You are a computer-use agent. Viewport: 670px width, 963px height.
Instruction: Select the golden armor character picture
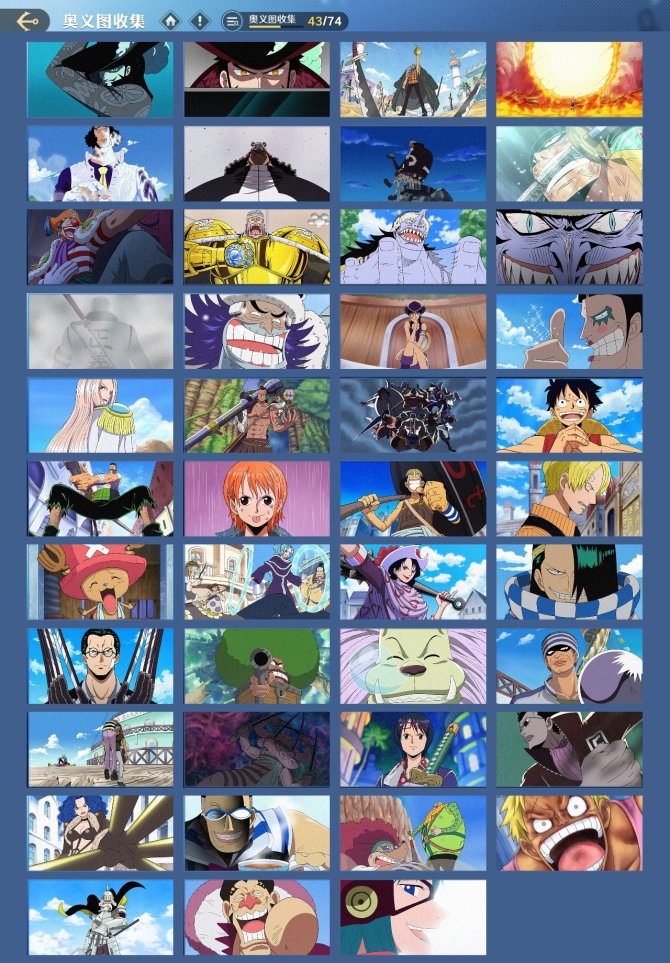256,247
